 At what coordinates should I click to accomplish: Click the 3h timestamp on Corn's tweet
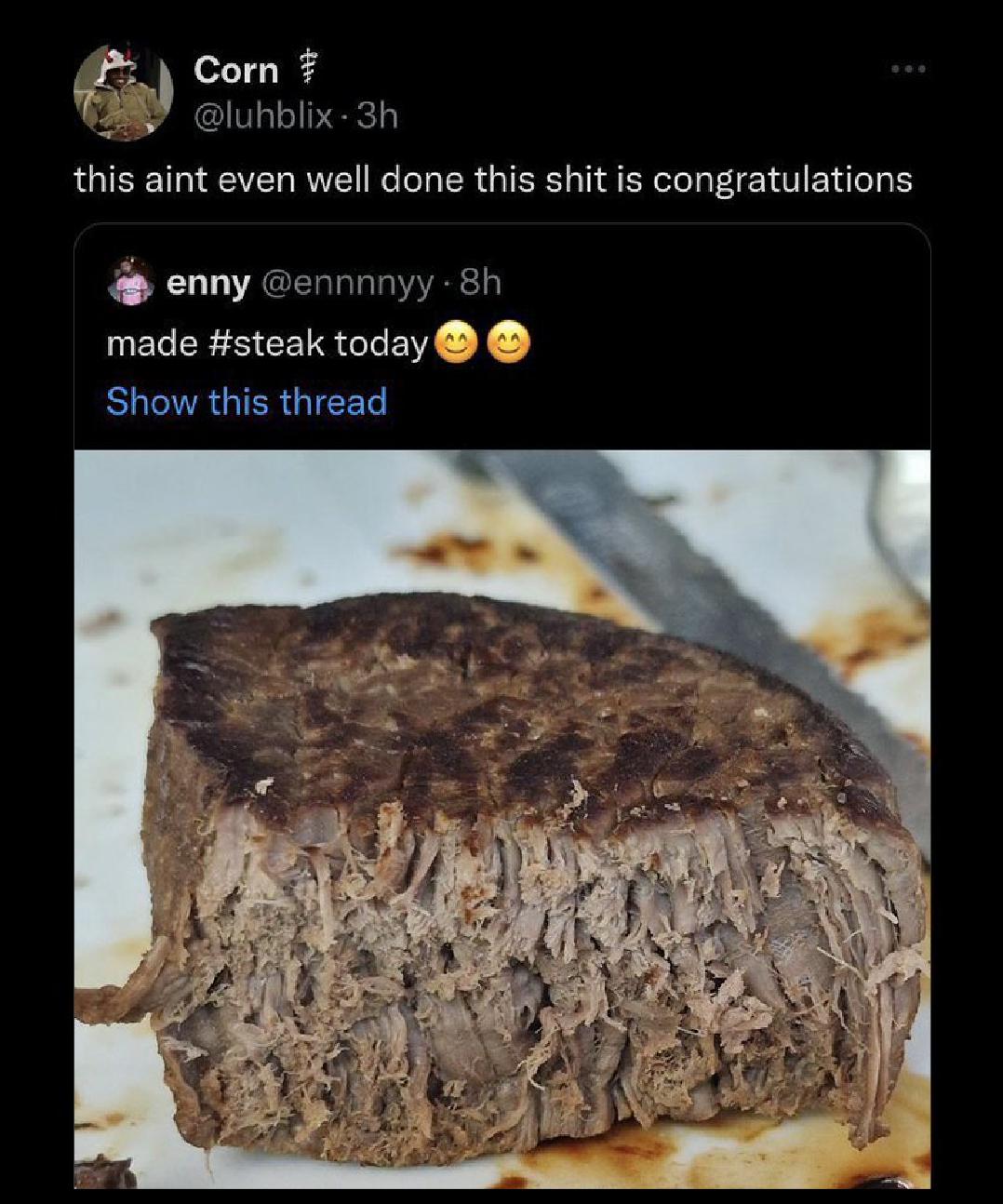376,114
